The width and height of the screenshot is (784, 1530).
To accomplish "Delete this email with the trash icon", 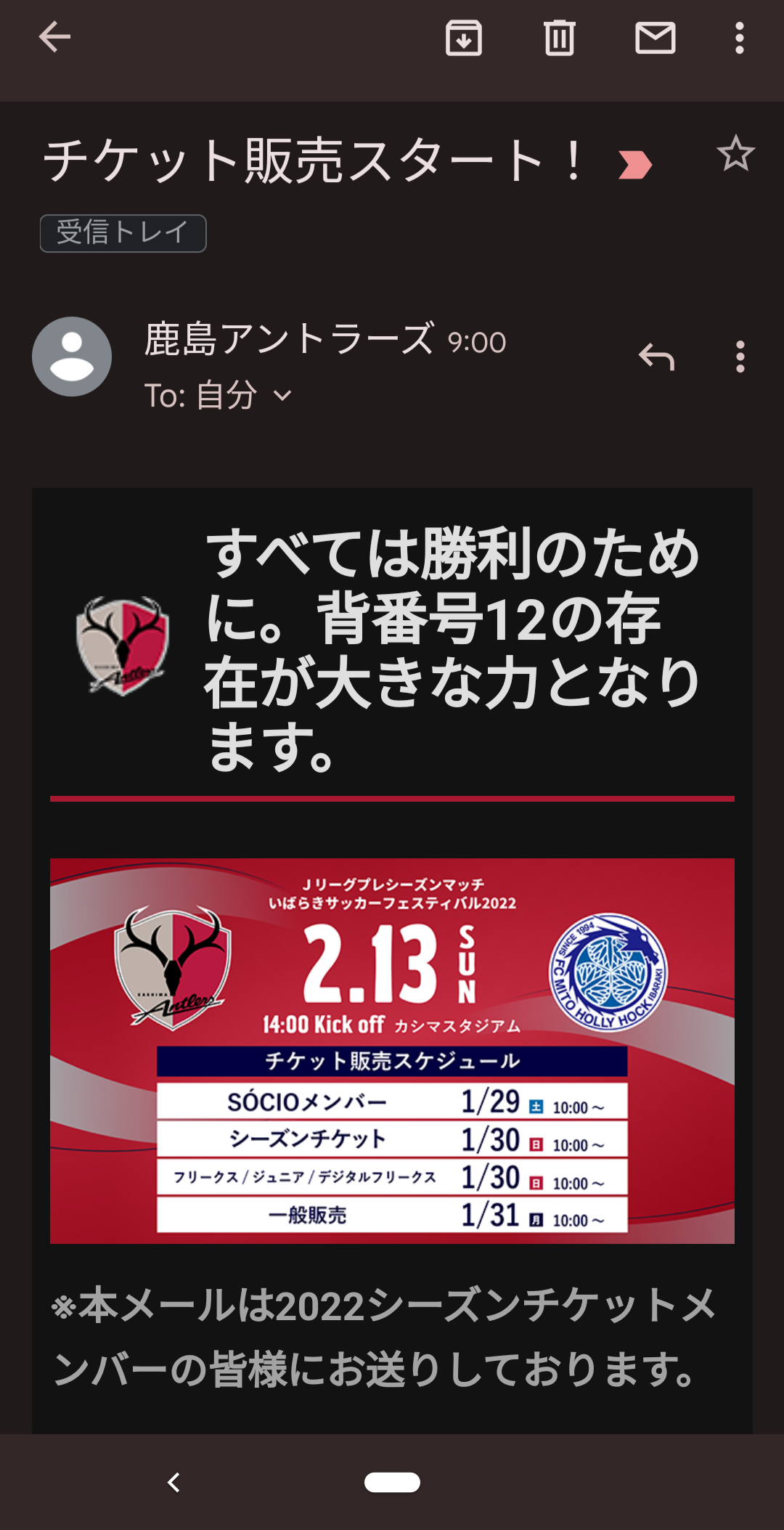I will (x=559, y=38).
